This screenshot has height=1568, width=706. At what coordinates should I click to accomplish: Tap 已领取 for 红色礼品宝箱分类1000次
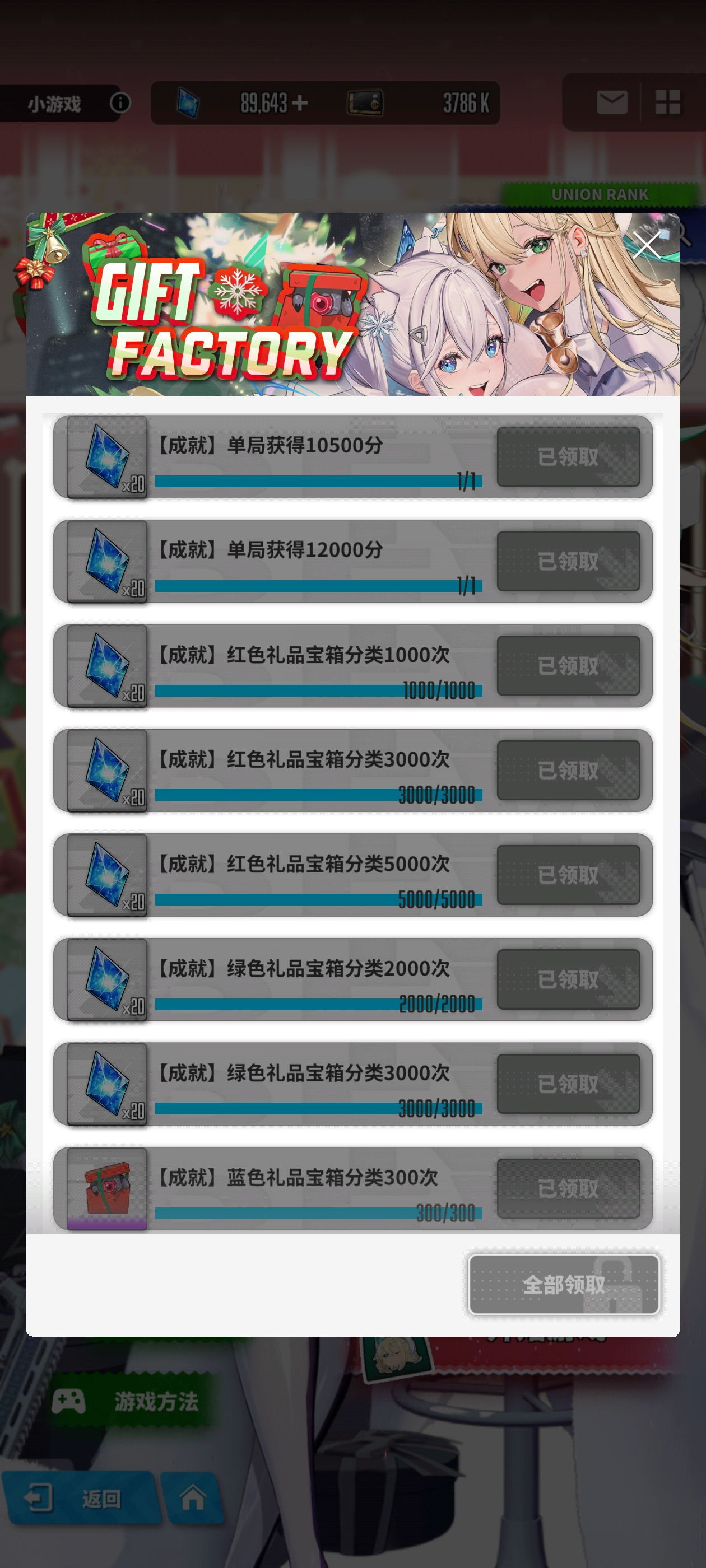568,666
